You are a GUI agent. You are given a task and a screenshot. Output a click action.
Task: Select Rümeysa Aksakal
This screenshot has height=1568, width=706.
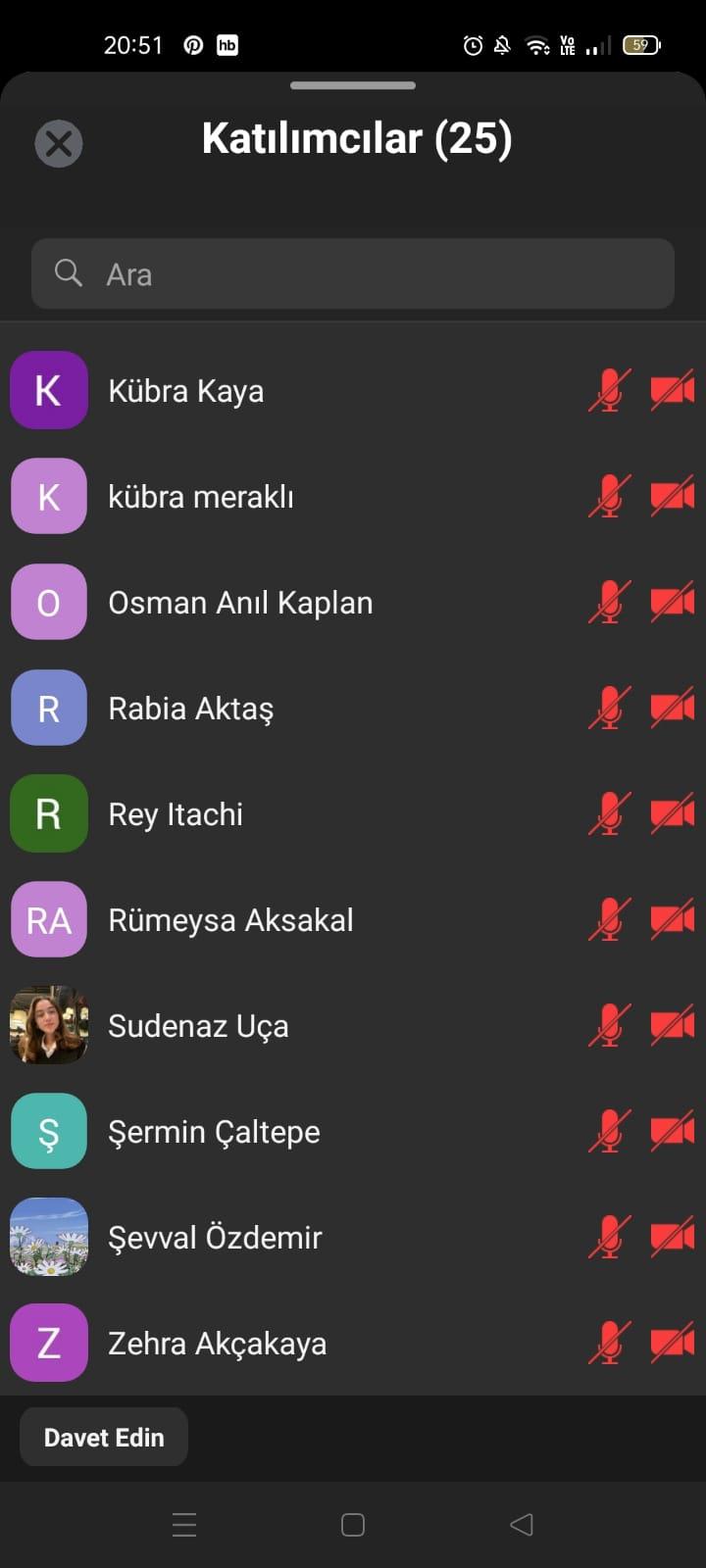353,919
